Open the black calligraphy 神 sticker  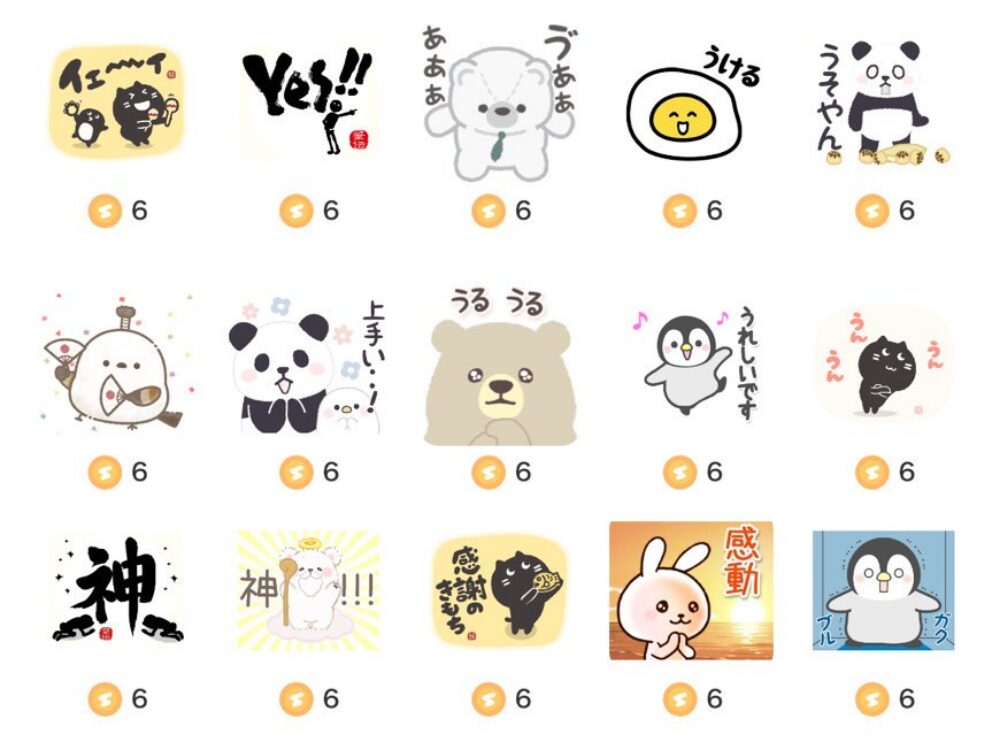click(117, 590)
